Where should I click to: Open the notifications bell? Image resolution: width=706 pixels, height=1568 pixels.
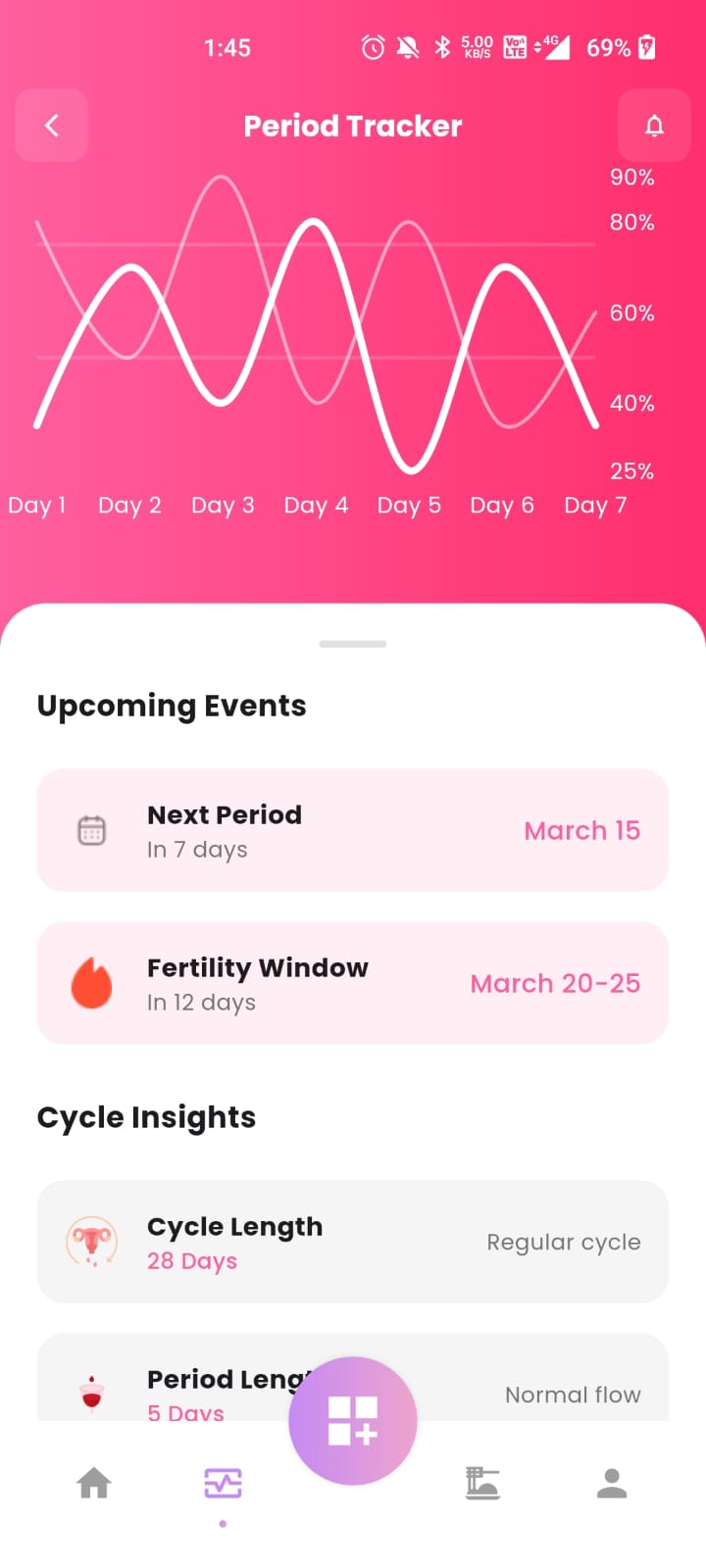coord(654,125)
